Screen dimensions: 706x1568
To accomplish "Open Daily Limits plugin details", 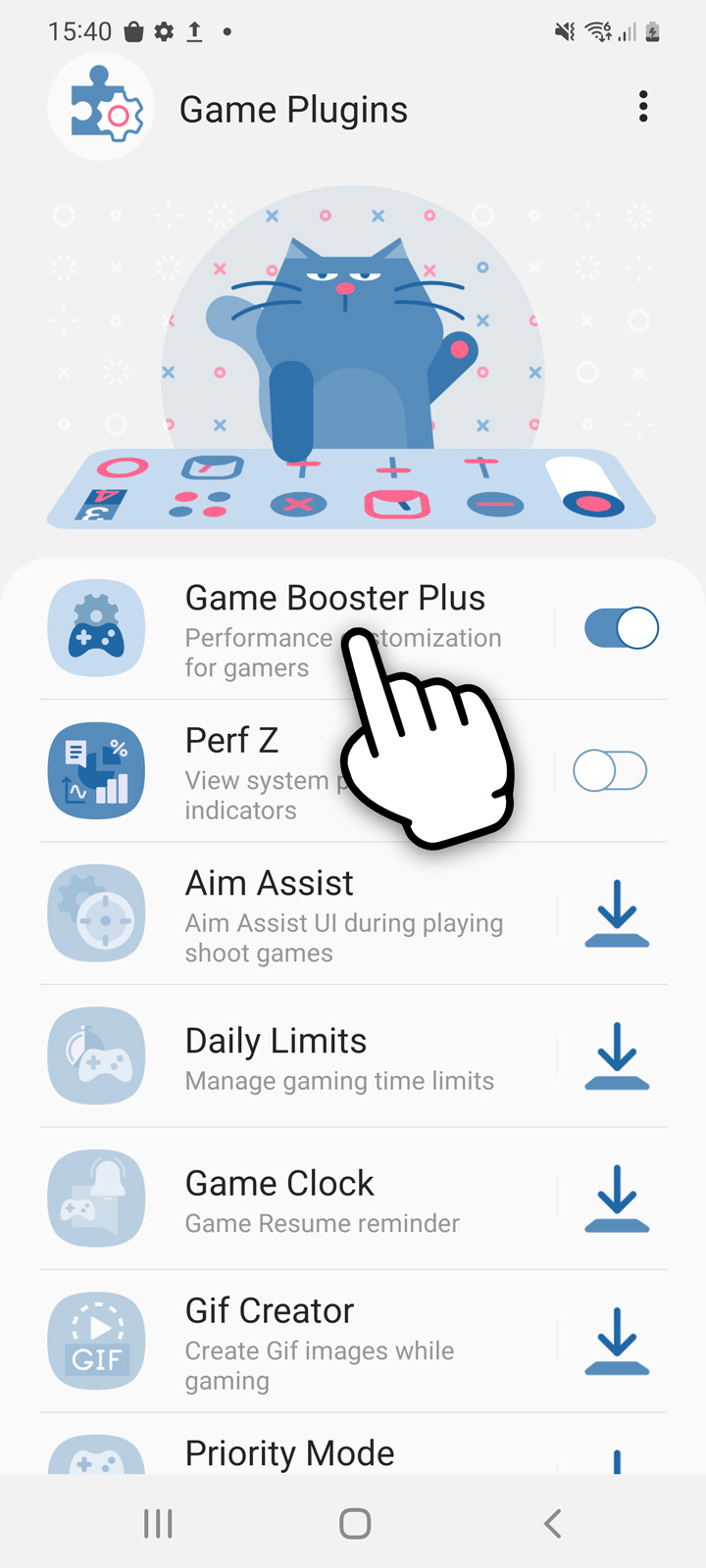I will coord(314,1056).
